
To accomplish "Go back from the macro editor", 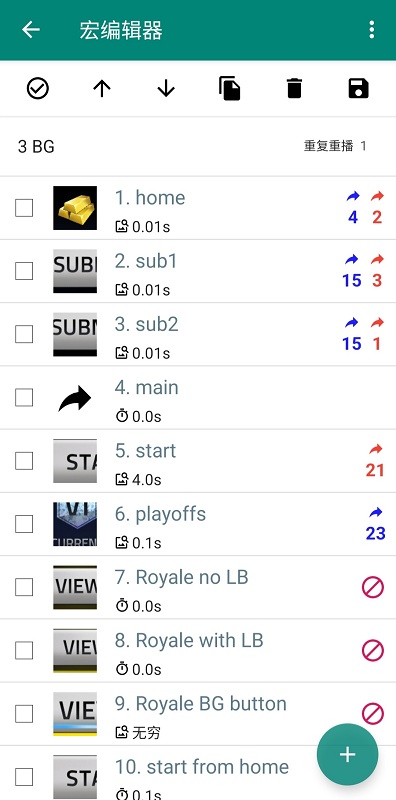I will 31,30.
